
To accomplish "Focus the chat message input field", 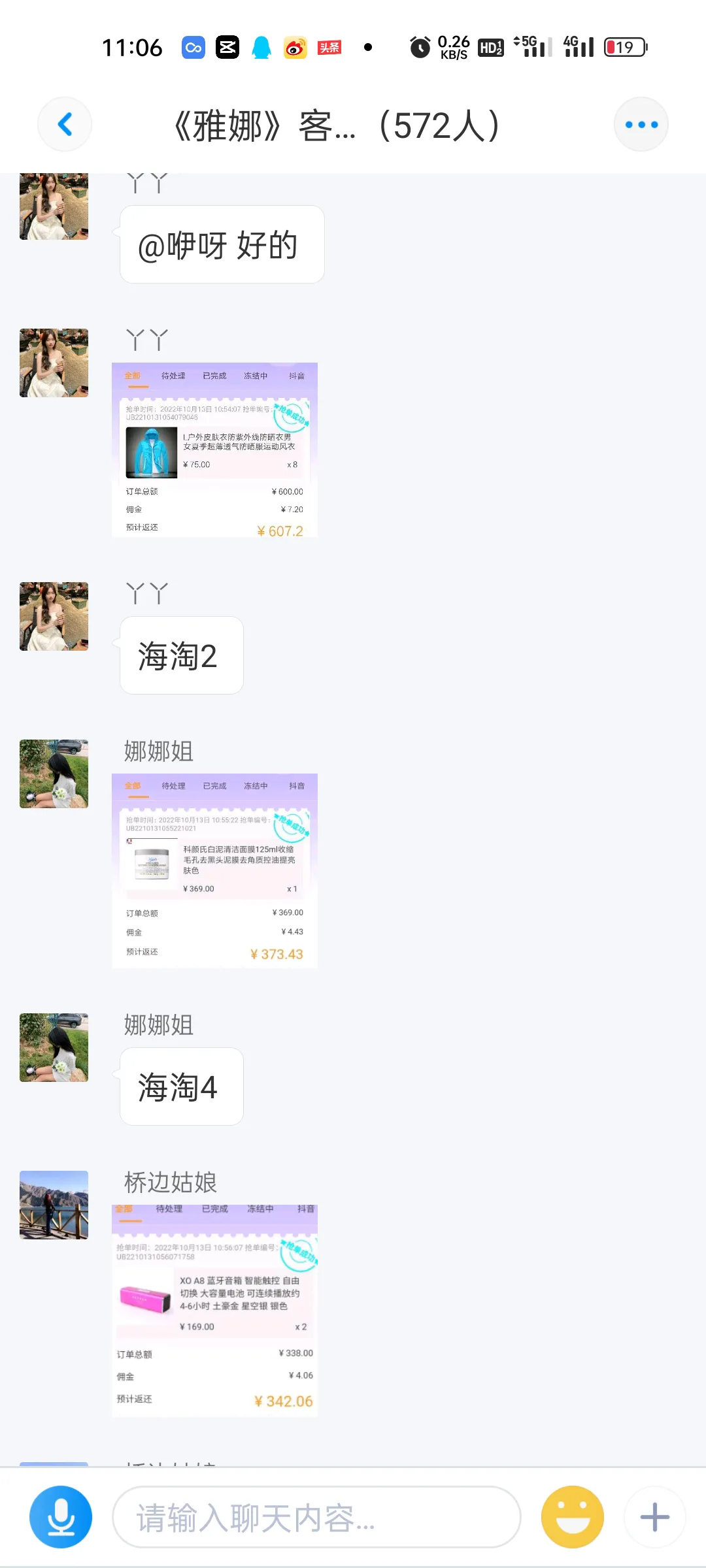I will coord(316,1517).
